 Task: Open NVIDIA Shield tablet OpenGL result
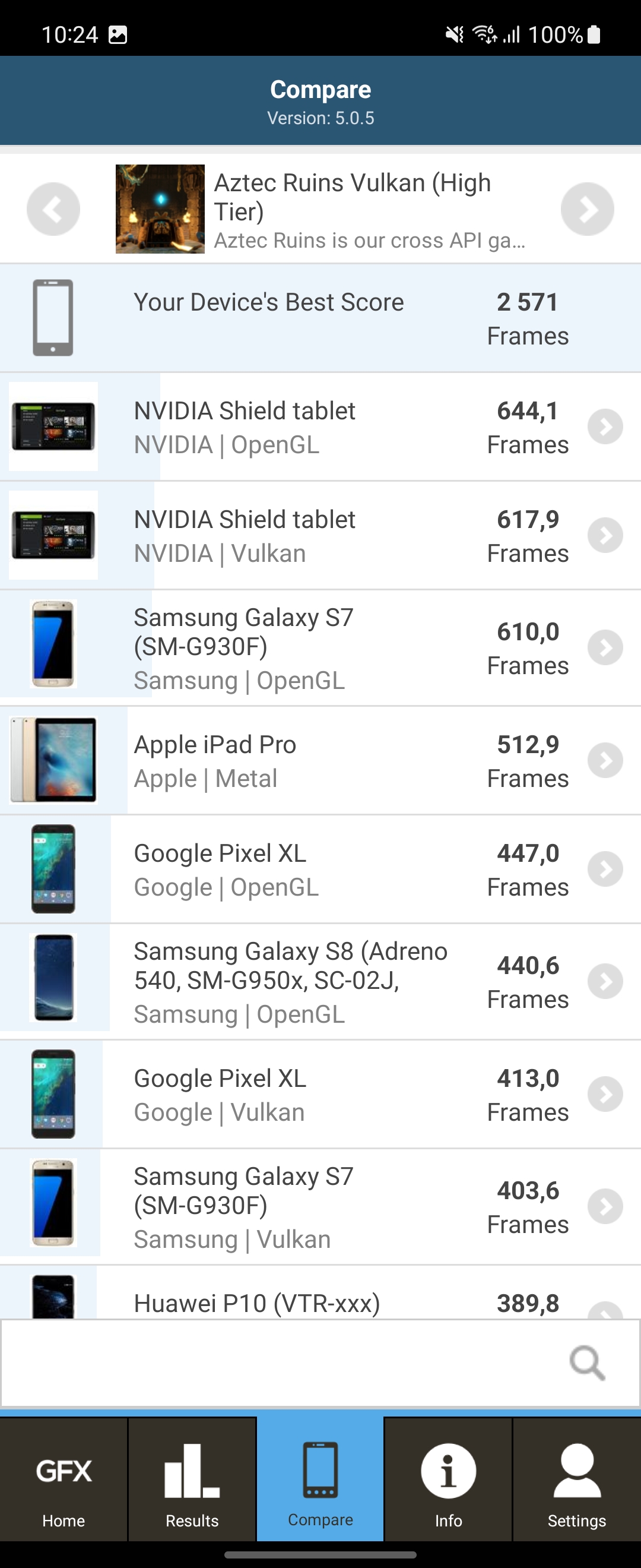320,426
